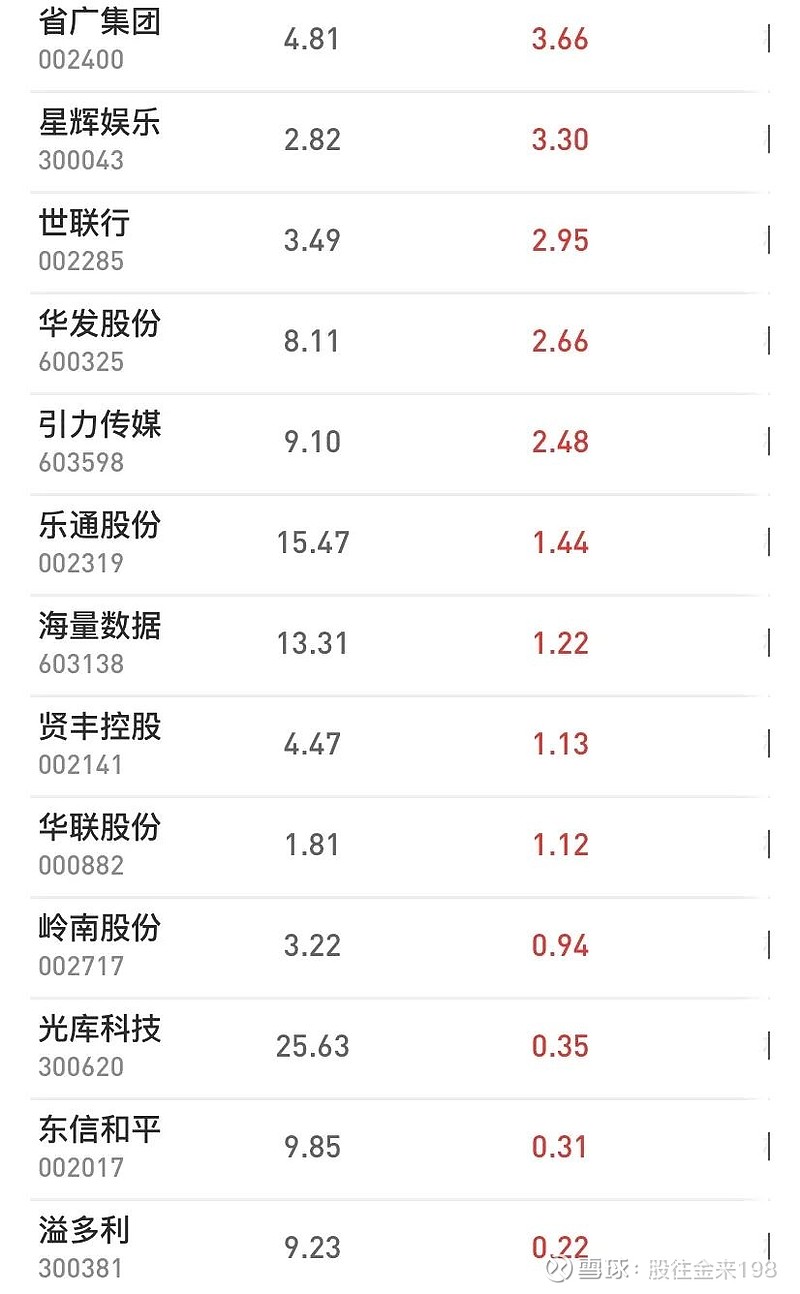Open the 海量数据 stock row
Viewport: 800px width, 1294px height.
pyautogui.click(x=400, y=646)
